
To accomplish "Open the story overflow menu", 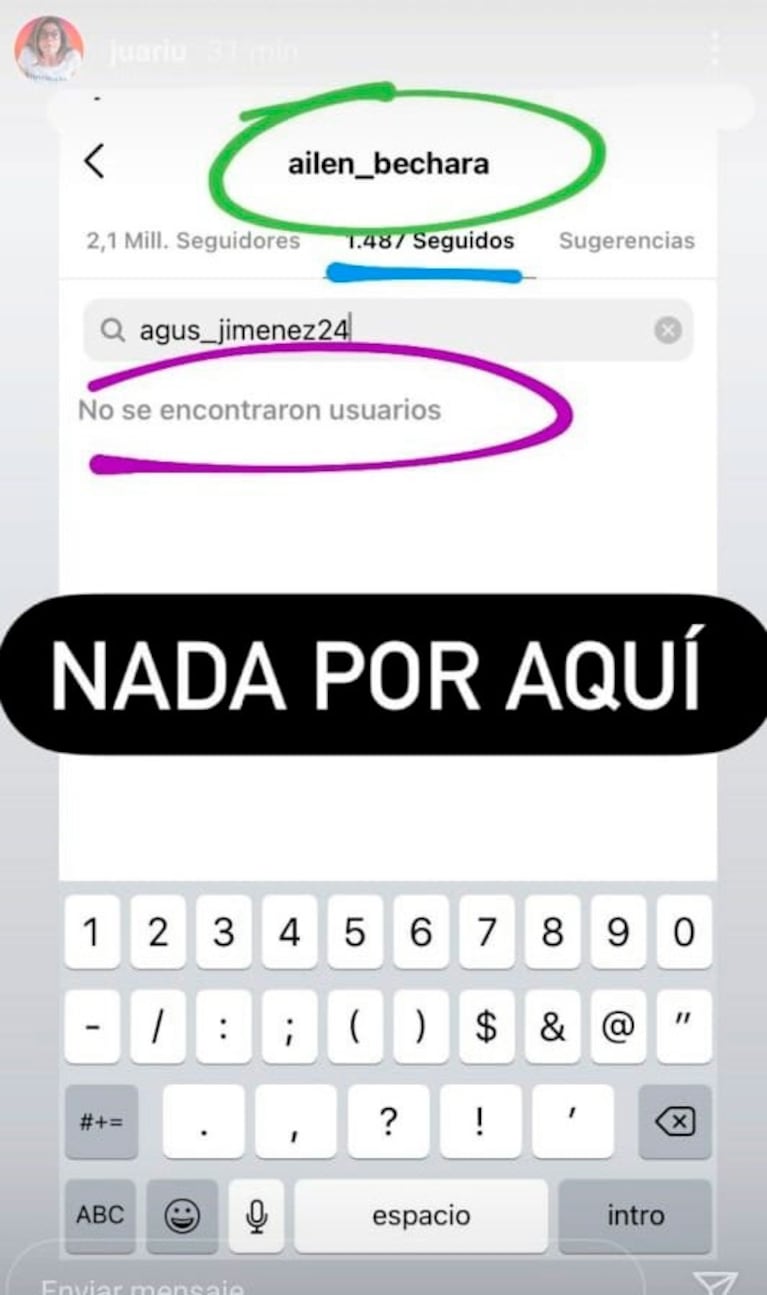I will click(714, 49).
